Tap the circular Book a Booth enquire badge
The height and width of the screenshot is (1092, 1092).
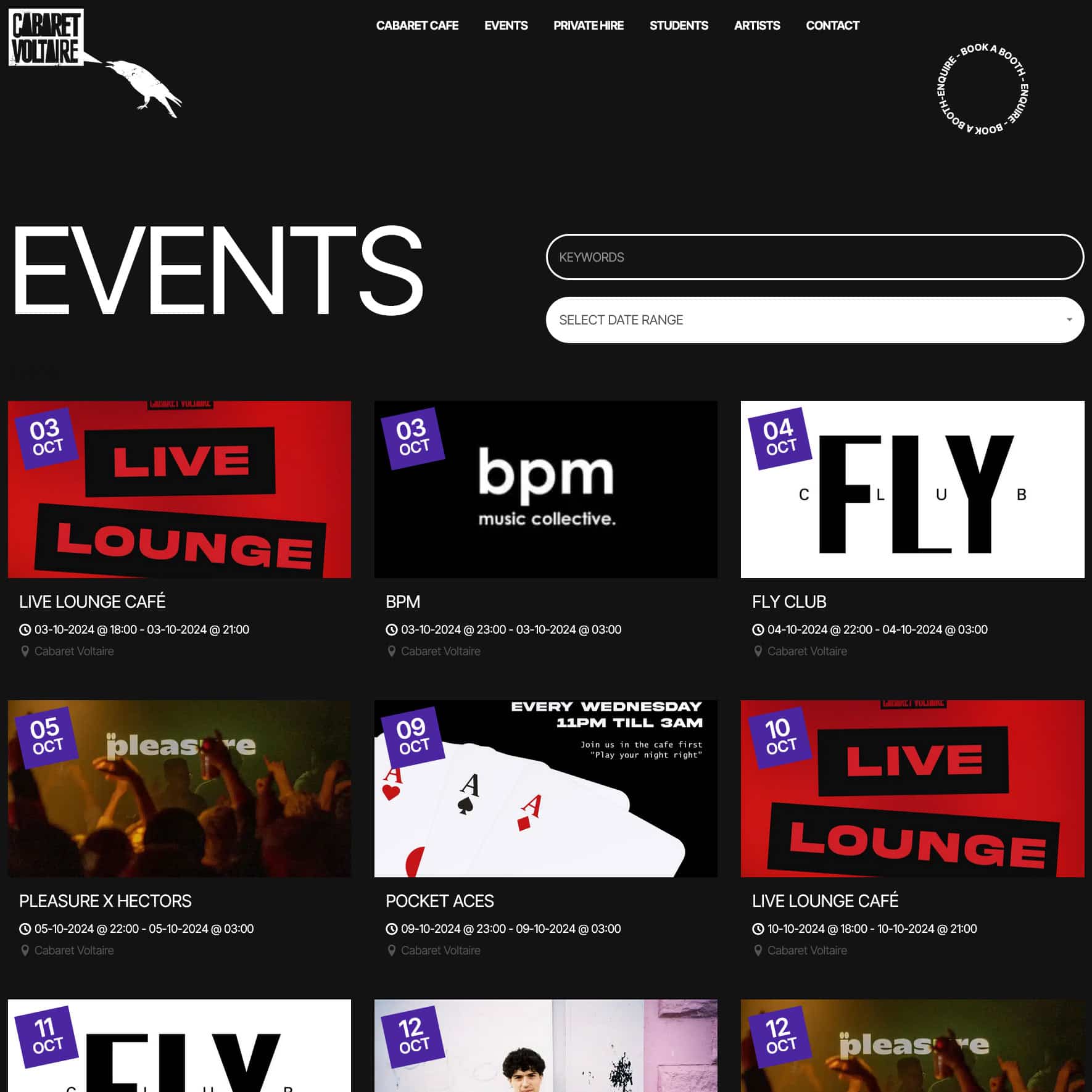(x=982, y=89)
